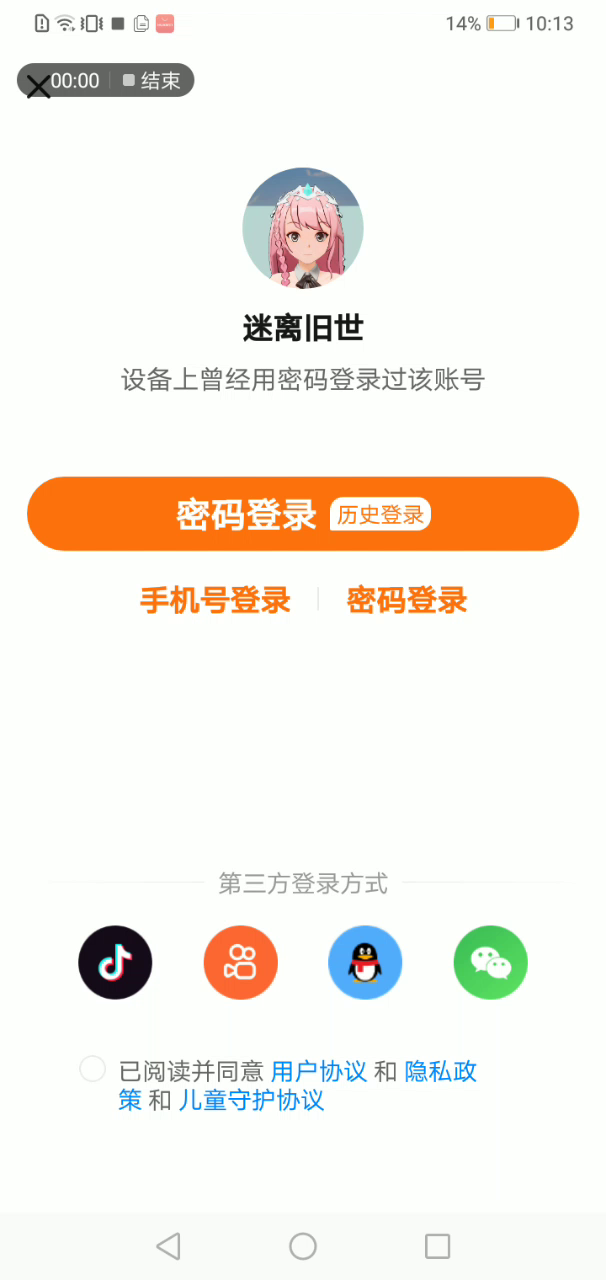This screenshot has width=606, height=1280.
Task: Tap the orange 密码登录 历史登录 button
Action: 302,514
